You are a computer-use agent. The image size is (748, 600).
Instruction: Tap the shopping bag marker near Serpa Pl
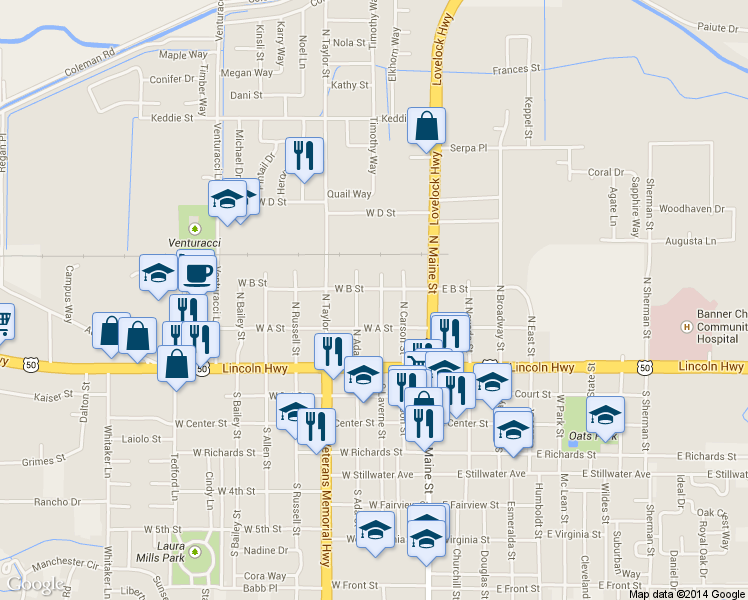[426, 127]
